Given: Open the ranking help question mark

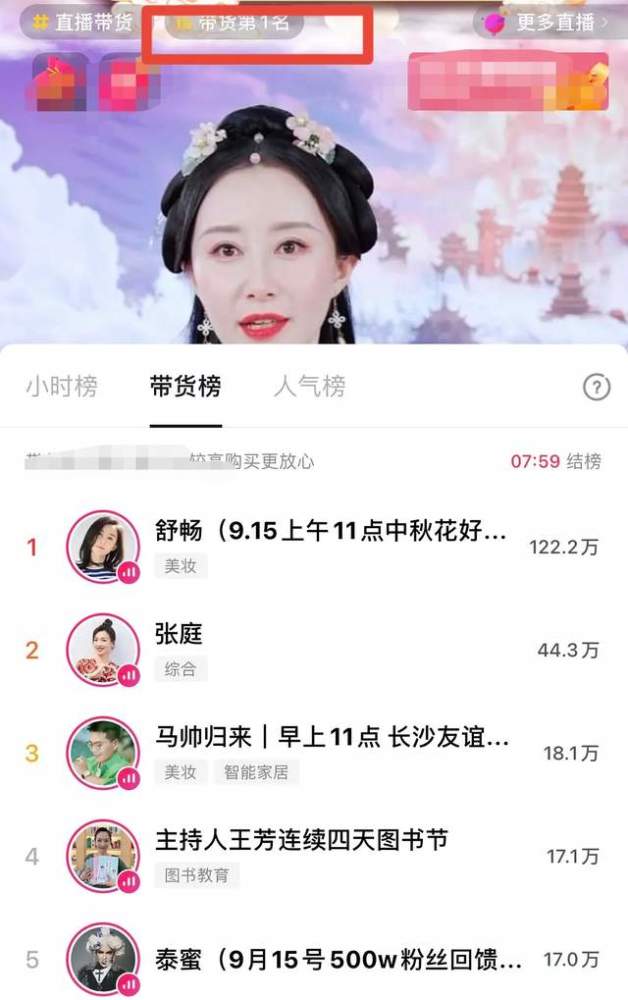Looking at the screenshot, I should click(596, 388).
